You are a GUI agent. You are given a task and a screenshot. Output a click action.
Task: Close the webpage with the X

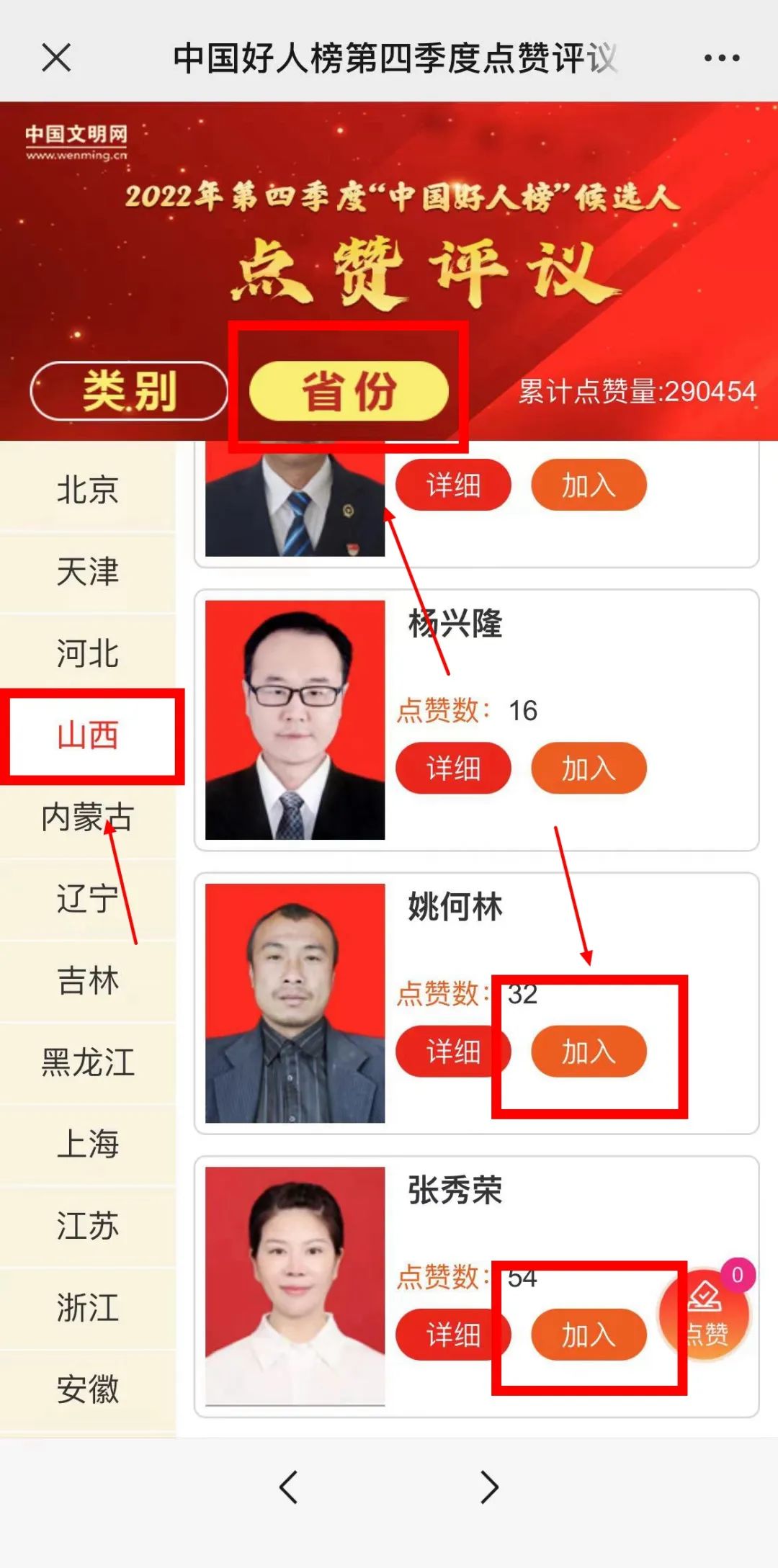tap(56, 58)
